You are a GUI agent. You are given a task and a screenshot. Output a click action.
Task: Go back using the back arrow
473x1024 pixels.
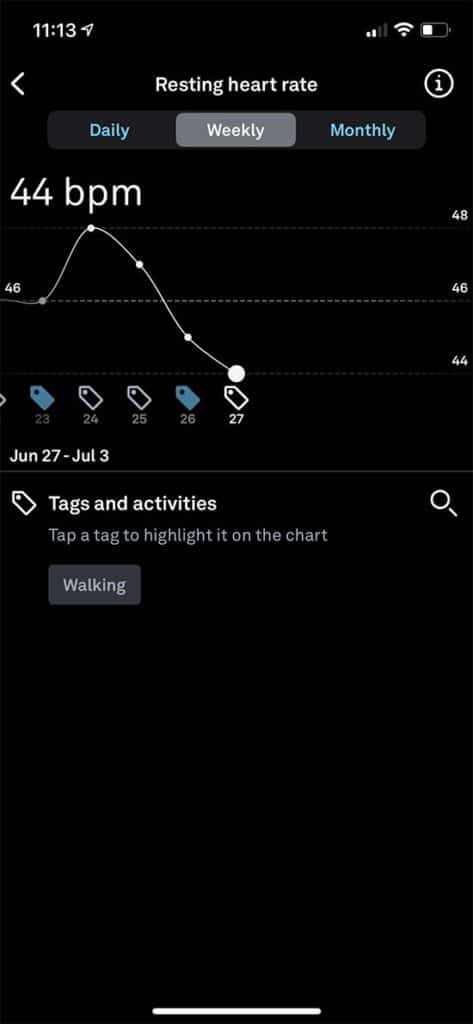click(x=18, y=84)
